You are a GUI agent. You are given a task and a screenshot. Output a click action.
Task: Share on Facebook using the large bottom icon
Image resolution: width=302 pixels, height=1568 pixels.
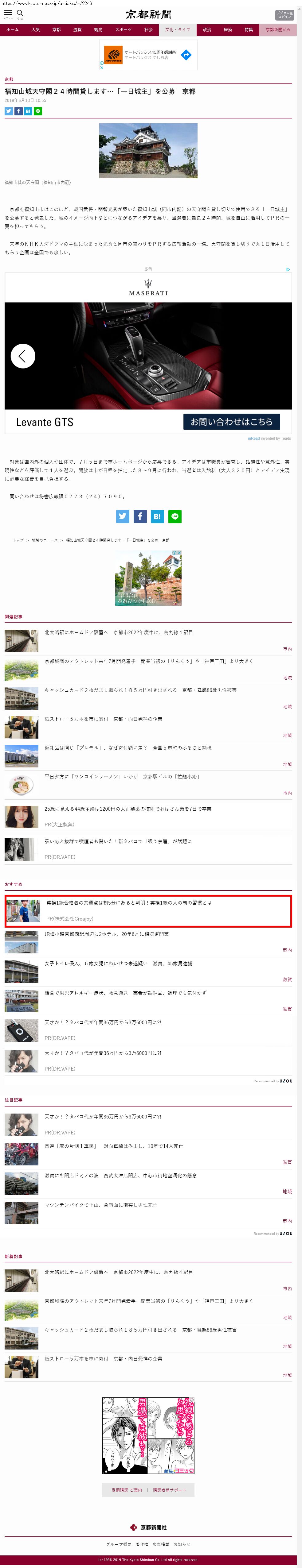point(140,516)
